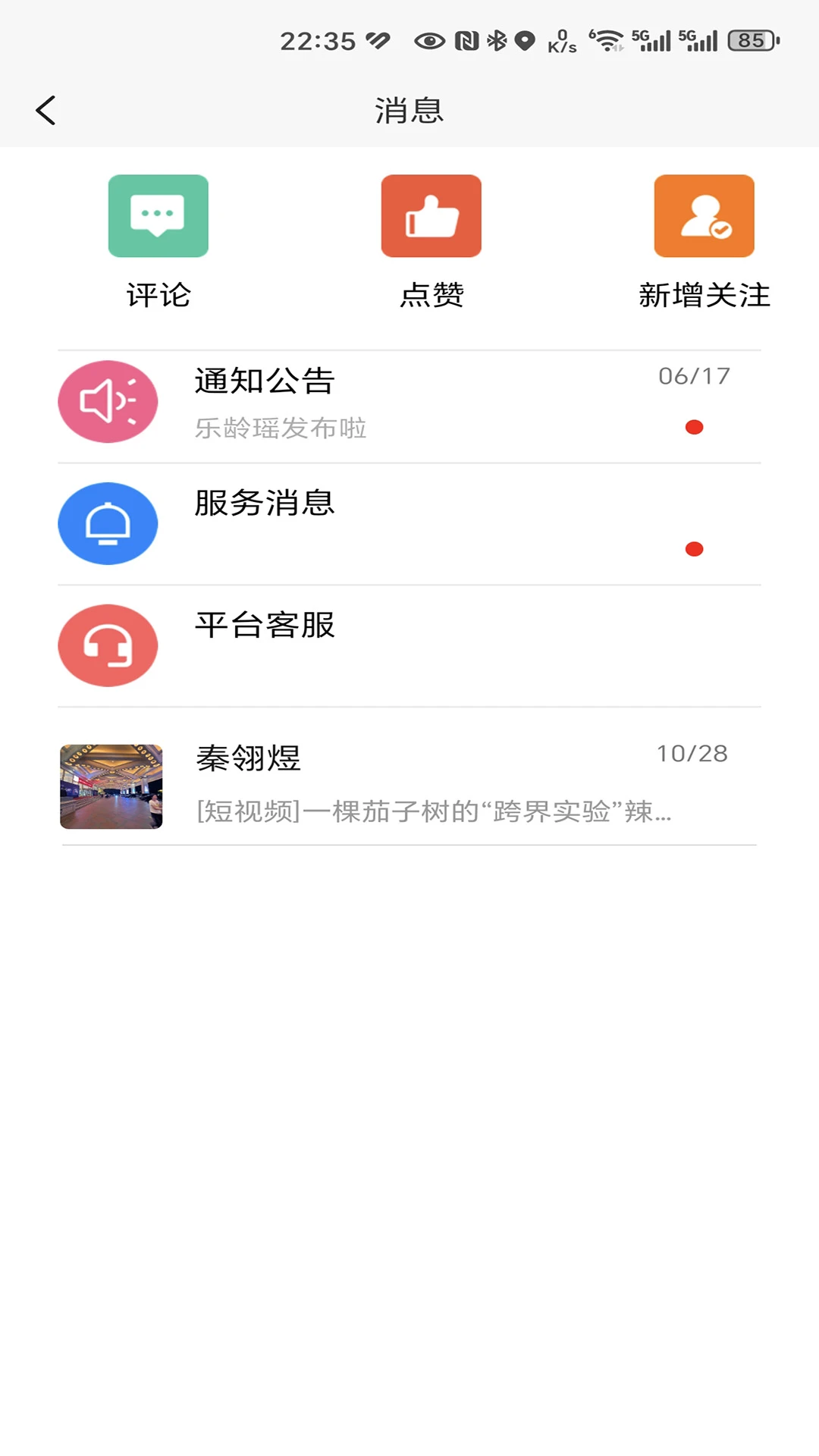The width and height of the screenshot is (819, 1456).
Task: Open the 点赞 likes thumbs-up icon
Action: (x=431, y=216)
